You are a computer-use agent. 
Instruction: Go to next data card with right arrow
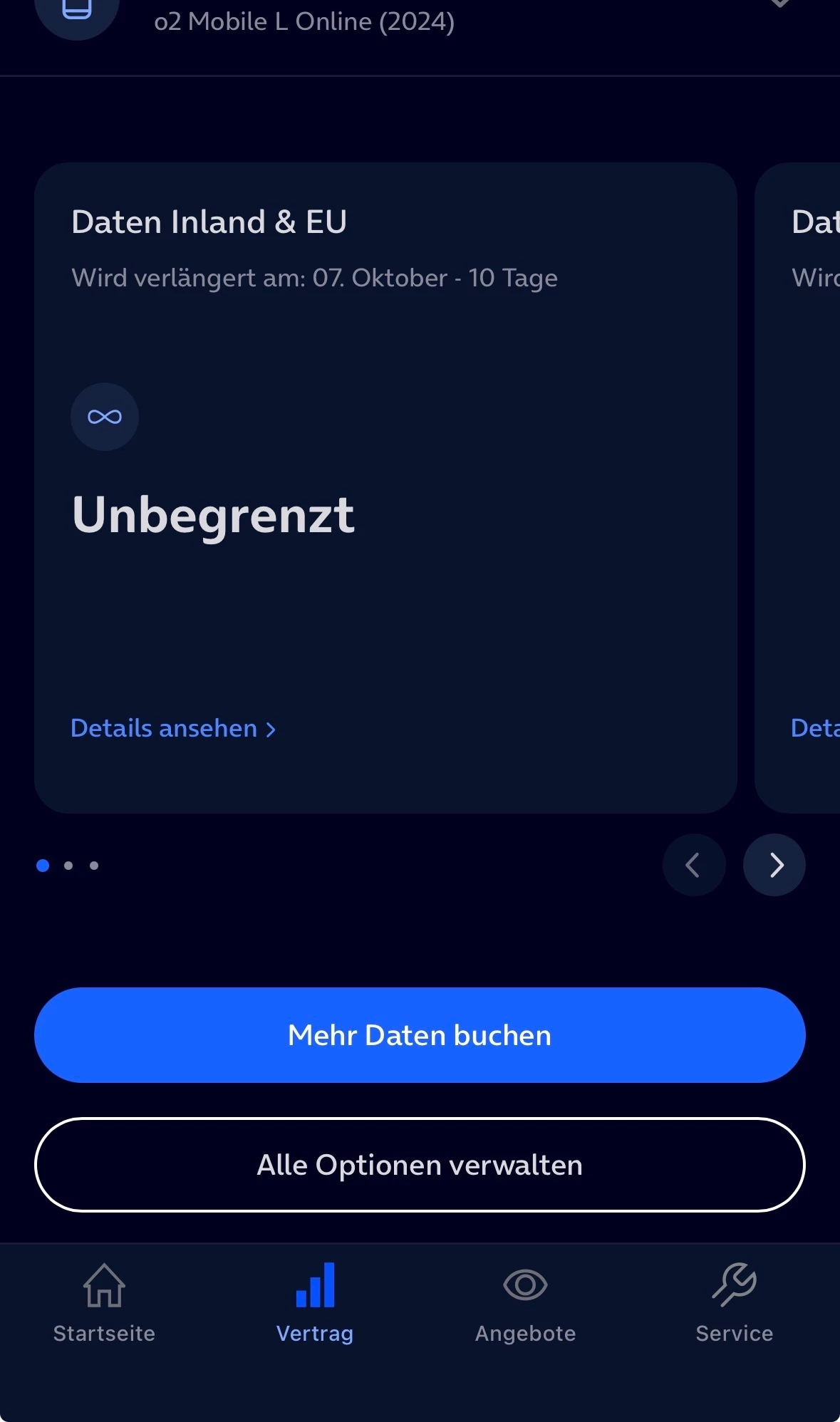click(774, 865)
